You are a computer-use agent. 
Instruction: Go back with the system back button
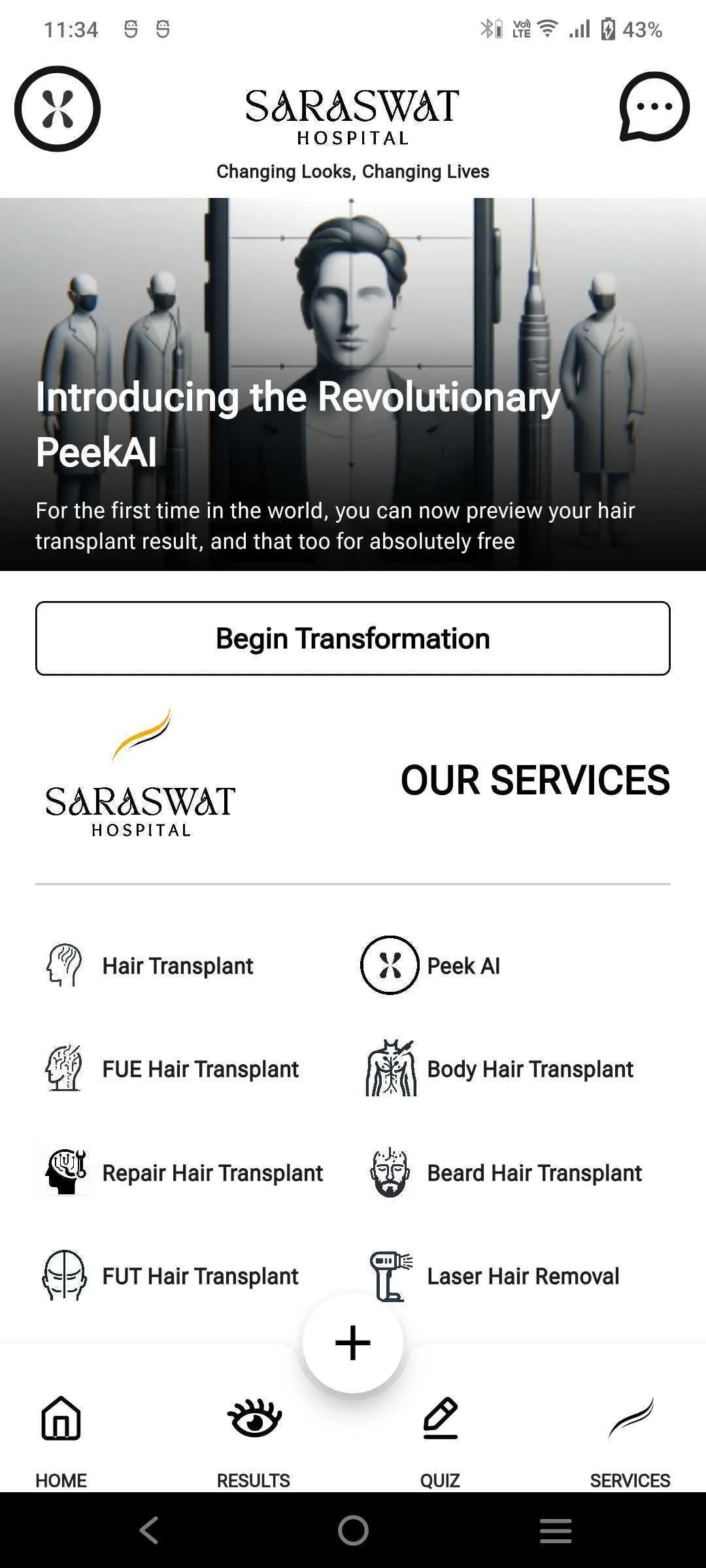tap(150, 1530)
